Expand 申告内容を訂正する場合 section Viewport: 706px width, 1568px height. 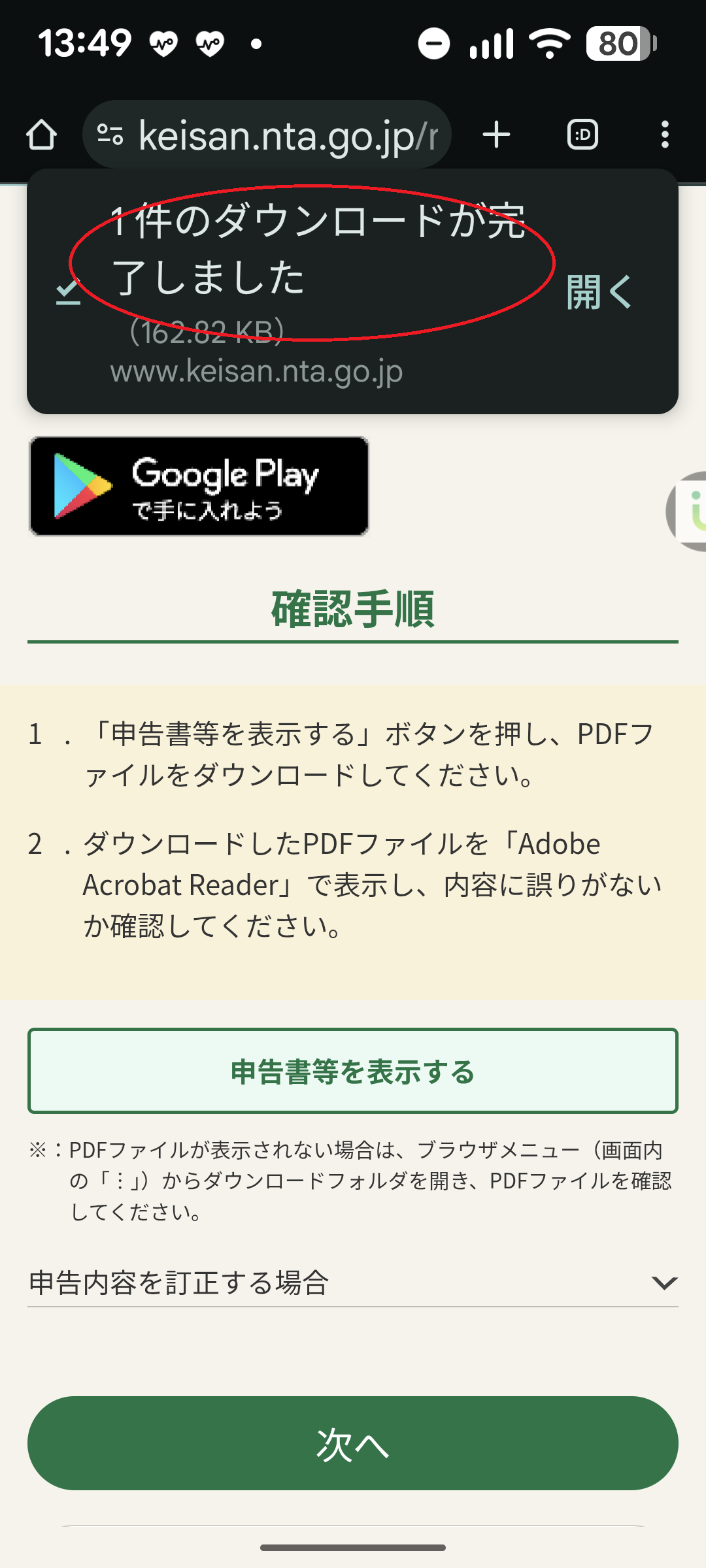pos(353,1282)
